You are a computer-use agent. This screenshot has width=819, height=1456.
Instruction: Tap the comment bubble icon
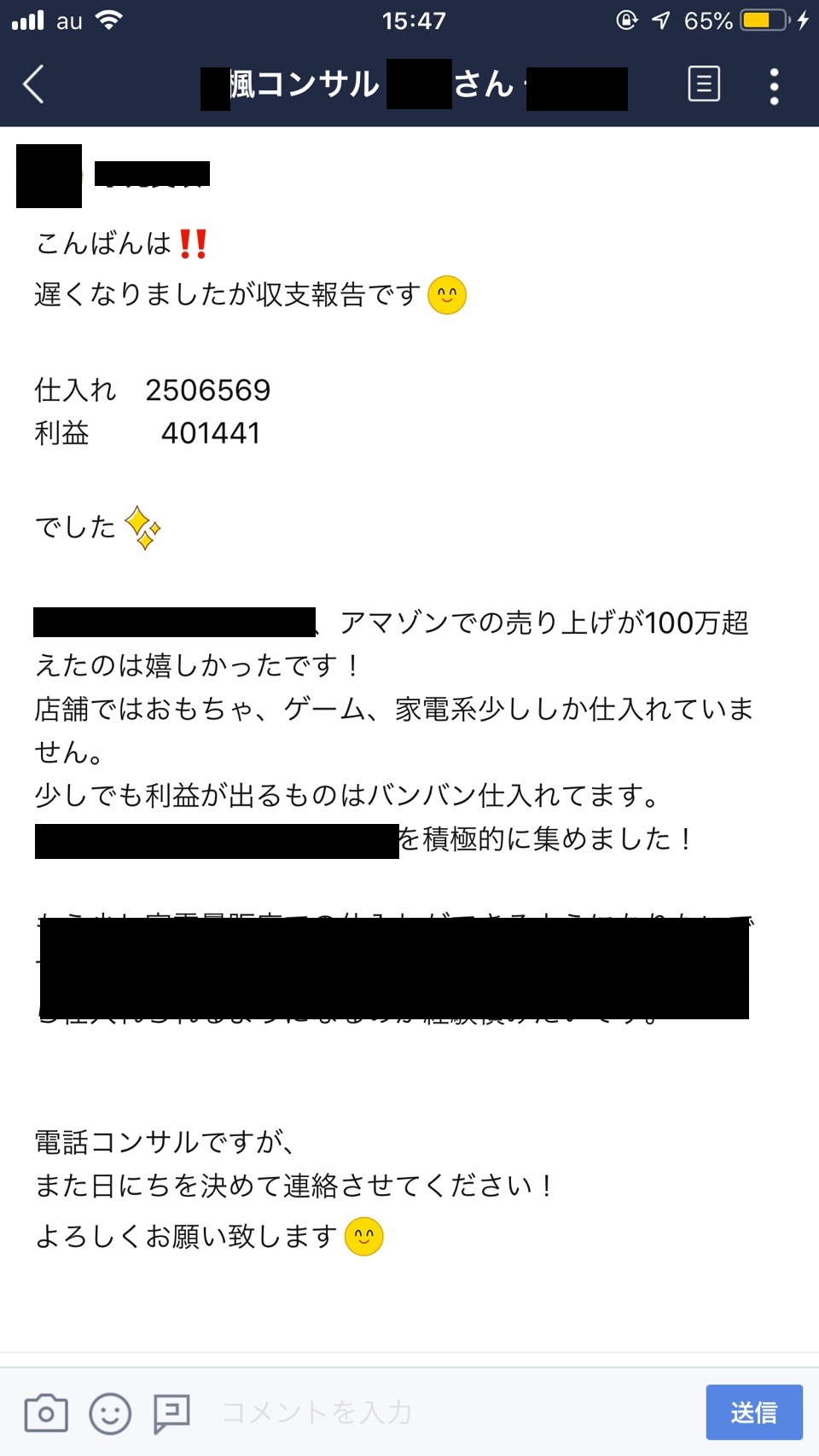click(171, 1413)
